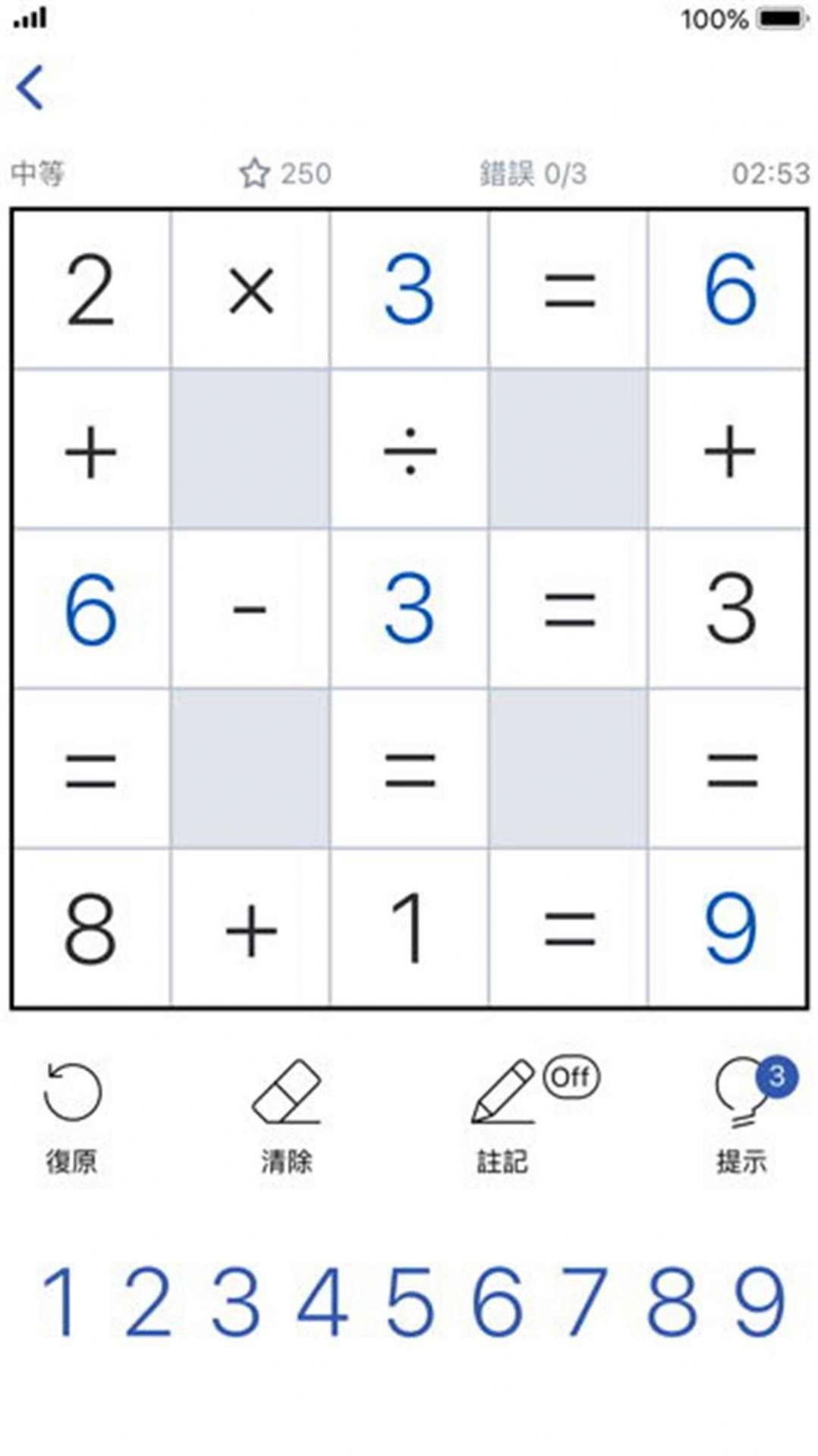Enter number 4 from the keypad

click(322, 1302)
